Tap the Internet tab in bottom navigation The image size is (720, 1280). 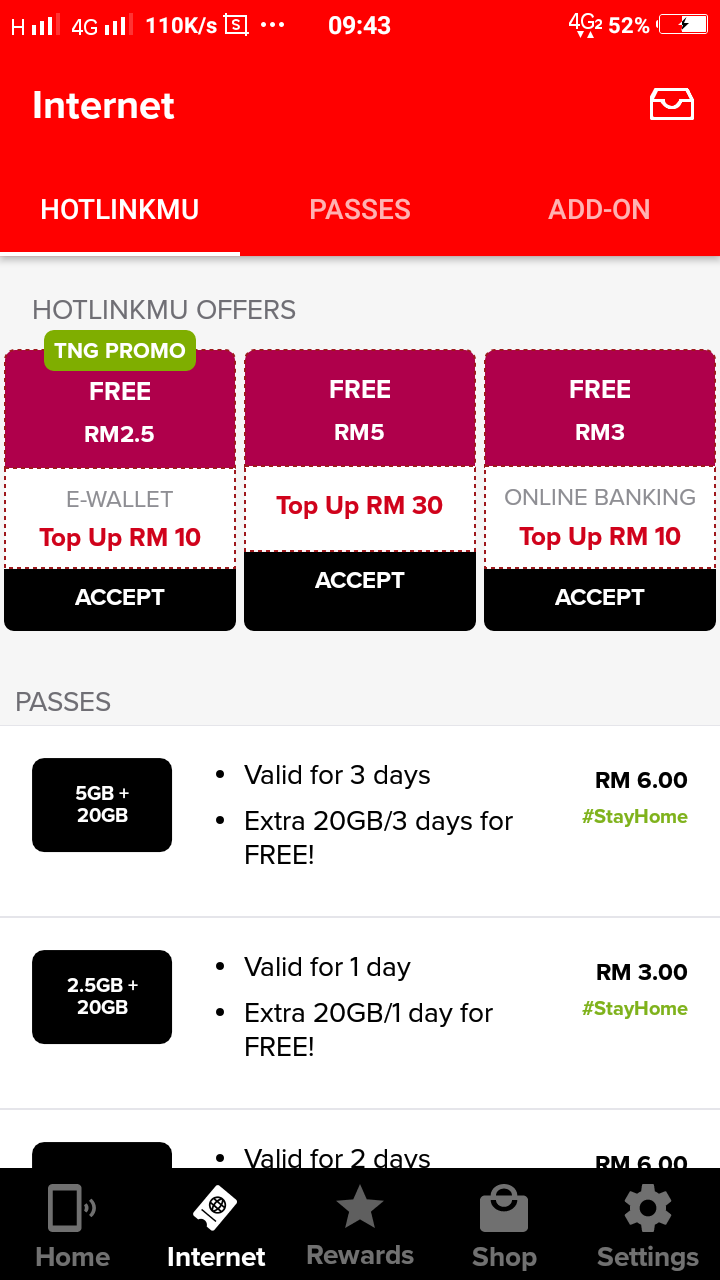216,1224
